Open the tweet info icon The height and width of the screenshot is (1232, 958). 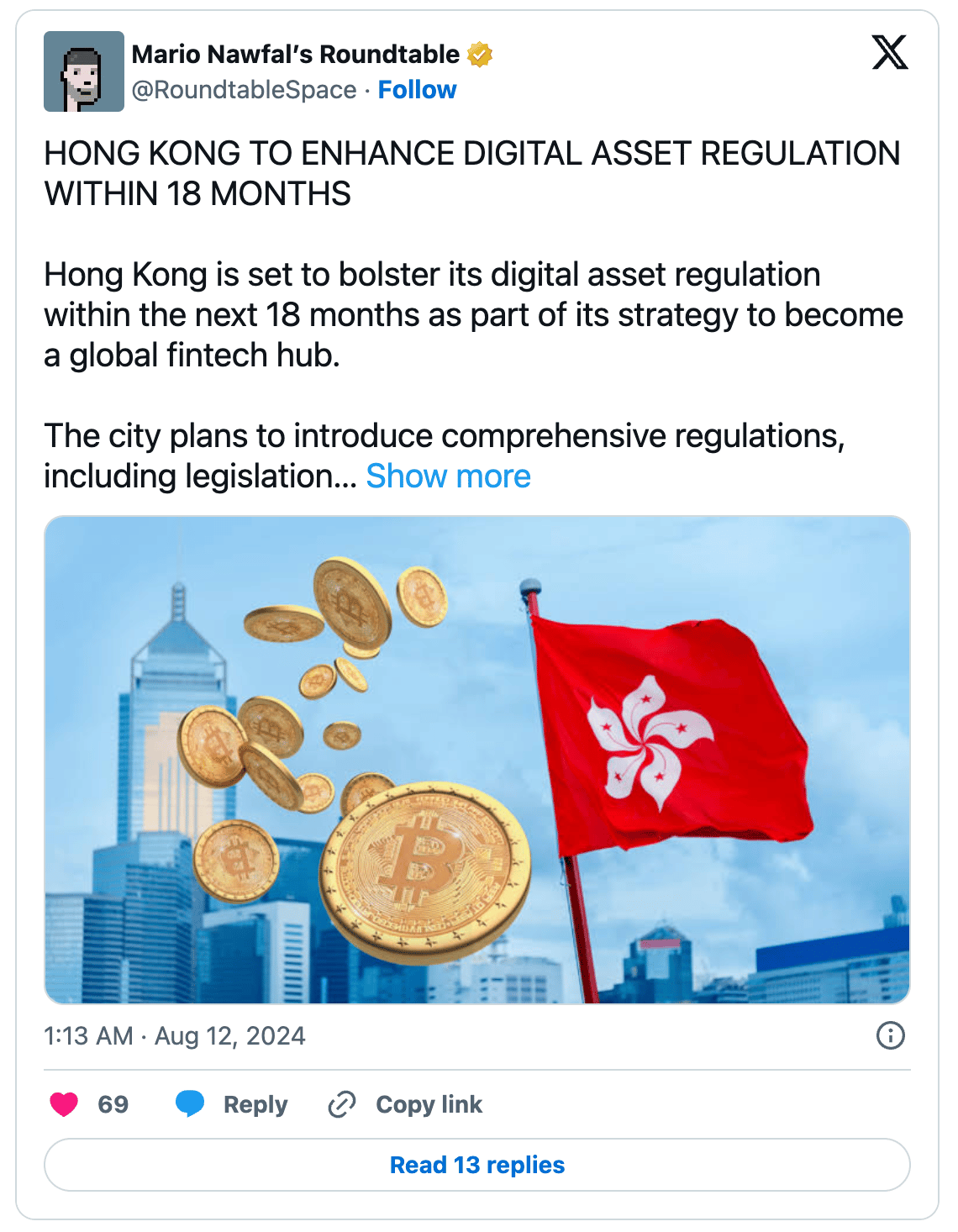890,1035
